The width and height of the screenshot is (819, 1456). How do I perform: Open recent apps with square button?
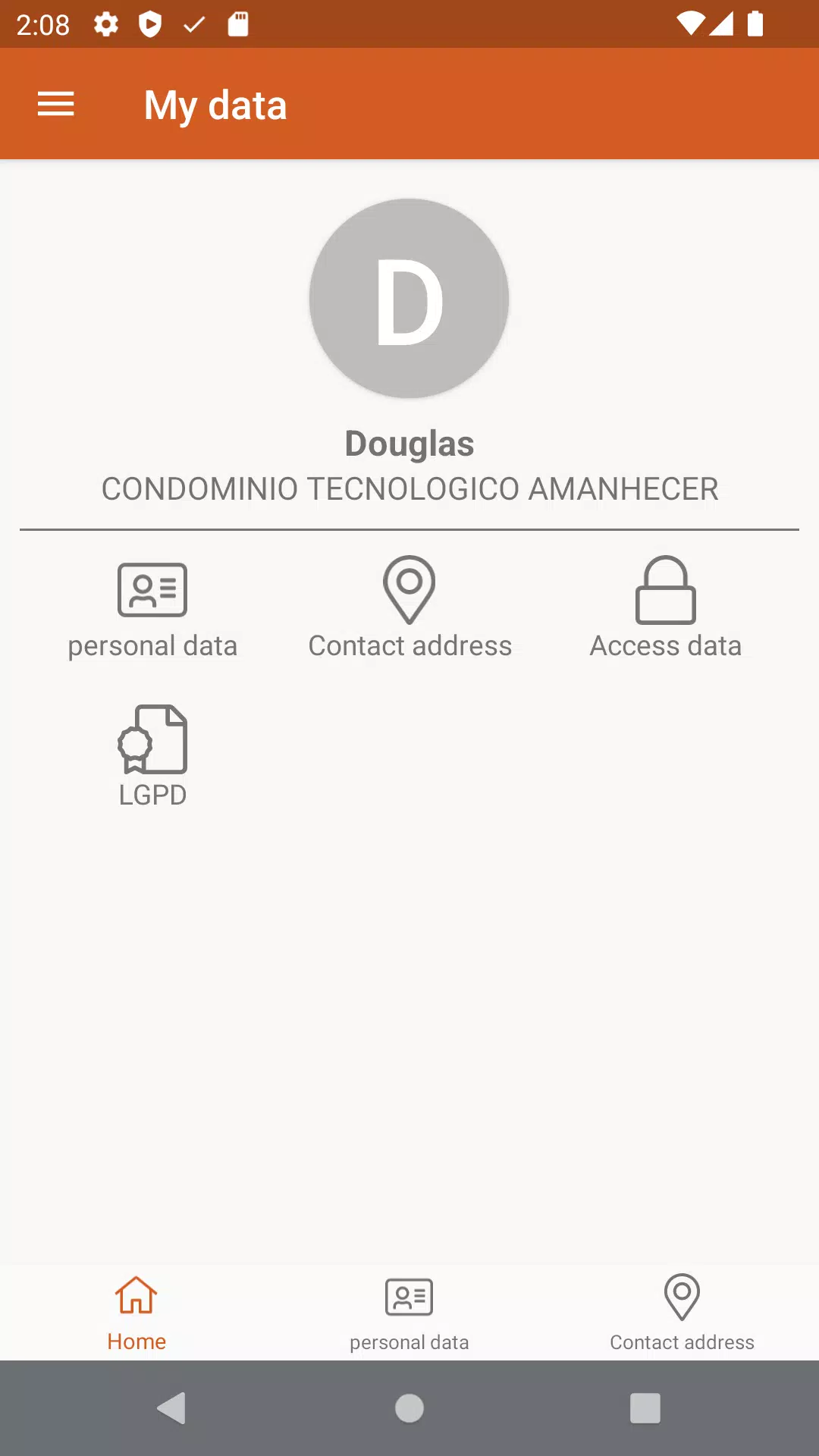click(x=645, y=1409)
